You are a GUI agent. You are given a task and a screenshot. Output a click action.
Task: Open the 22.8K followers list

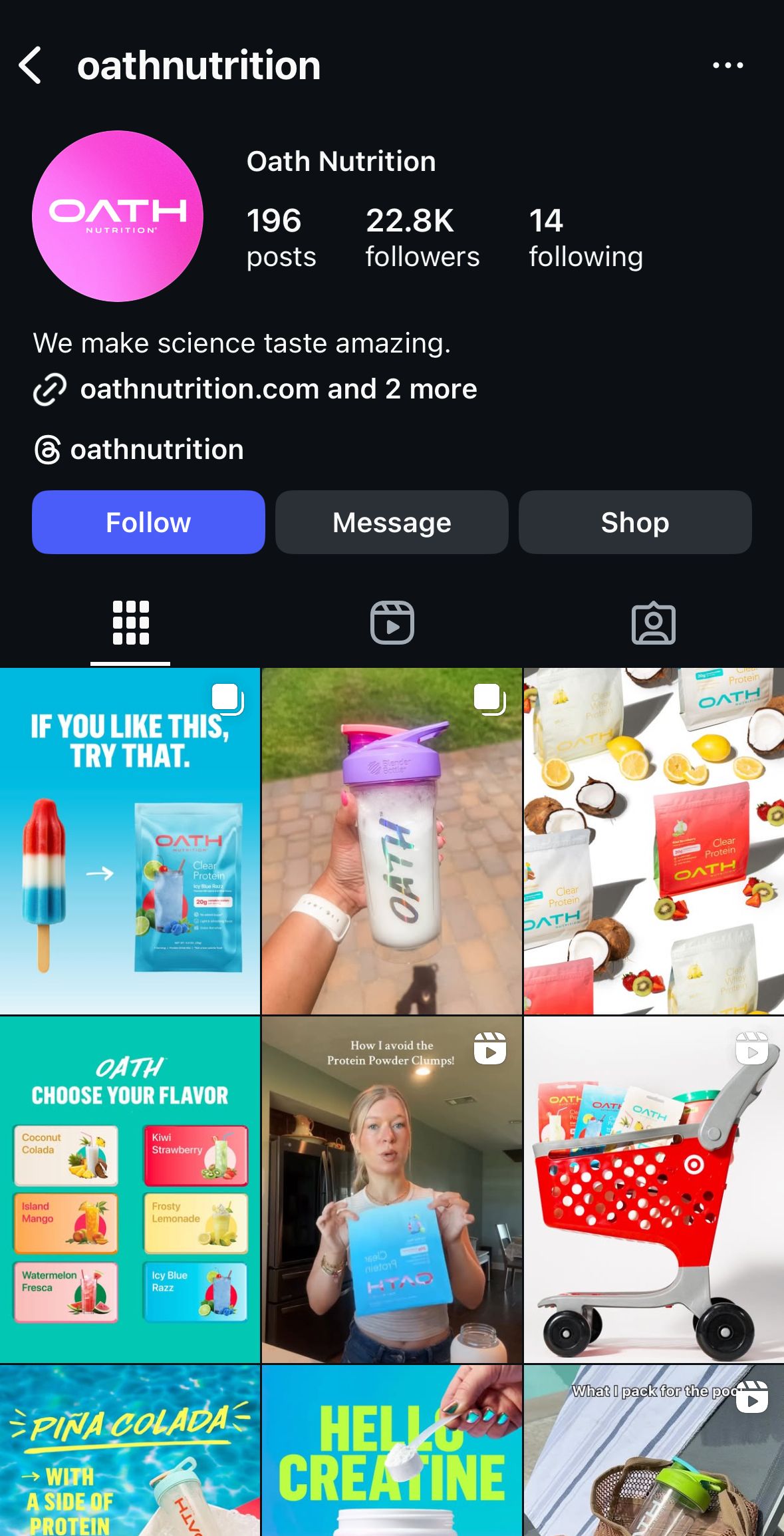[422, 238]
